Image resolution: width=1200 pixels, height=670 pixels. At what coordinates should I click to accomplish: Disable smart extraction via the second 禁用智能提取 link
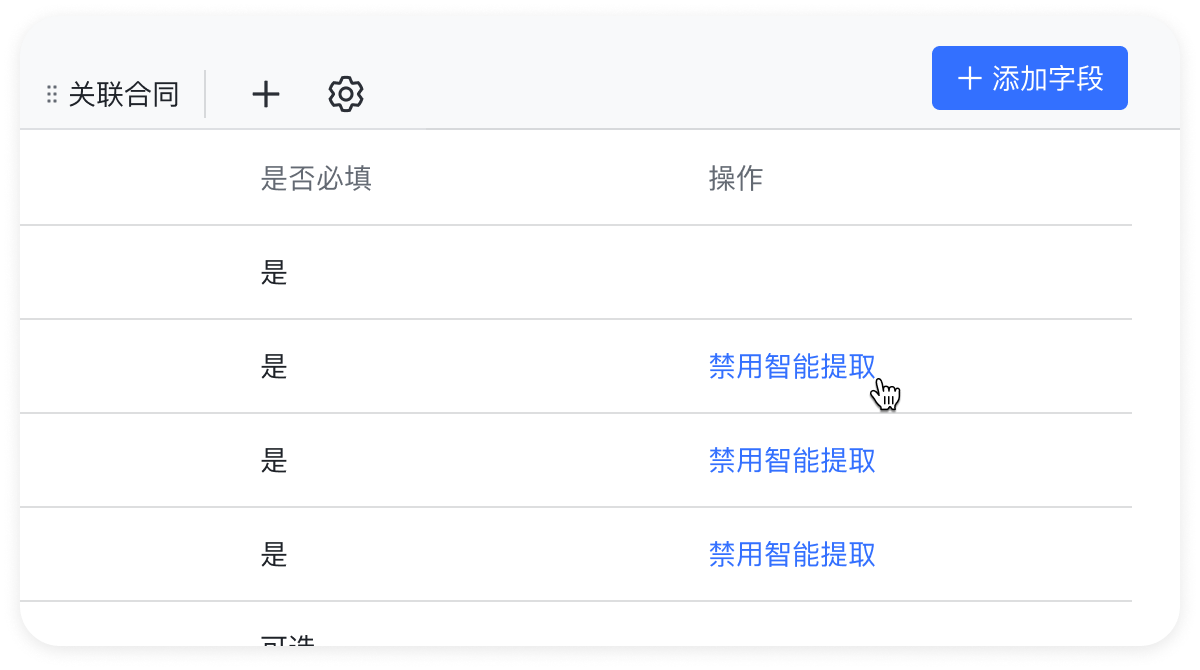coord(791,460)
